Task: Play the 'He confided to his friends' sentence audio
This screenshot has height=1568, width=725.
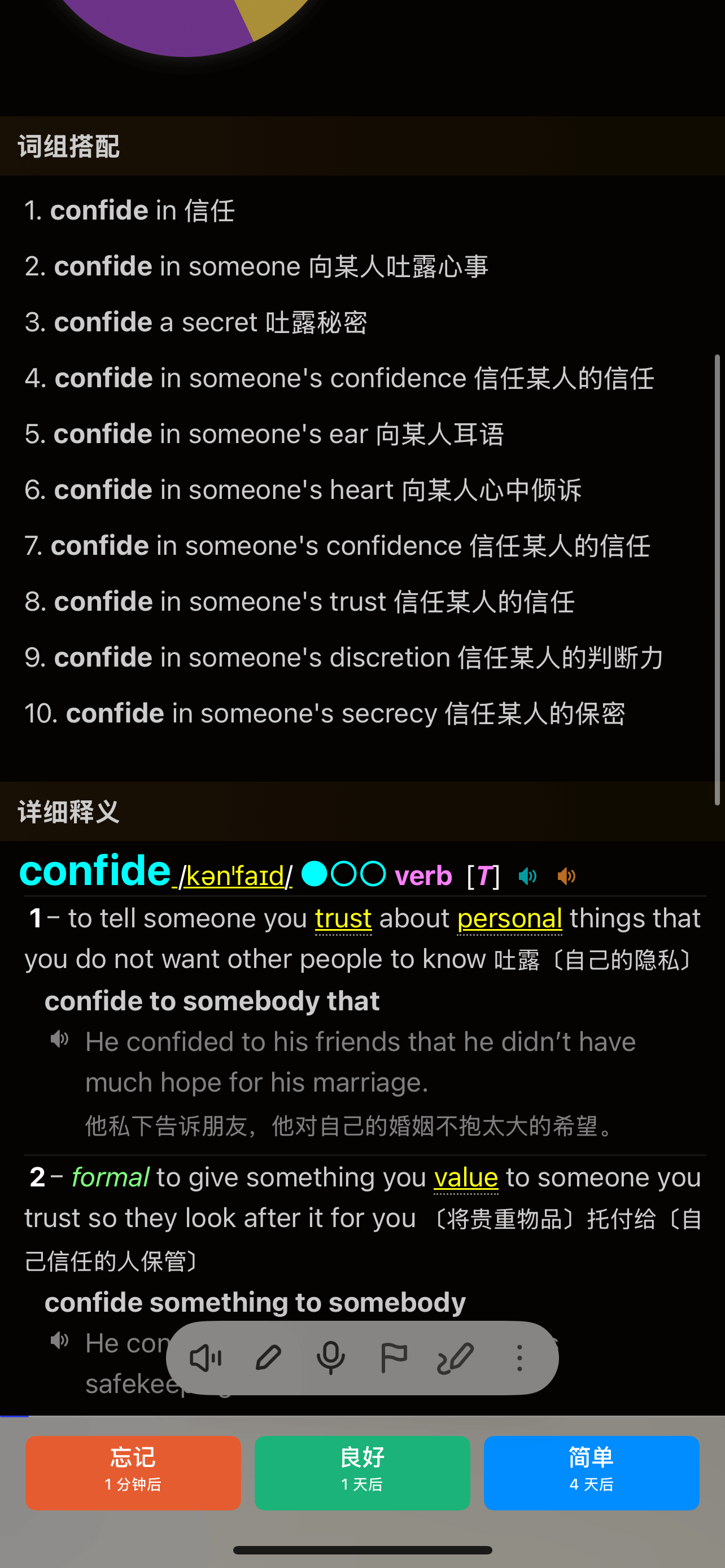Action: (60, 1039)
